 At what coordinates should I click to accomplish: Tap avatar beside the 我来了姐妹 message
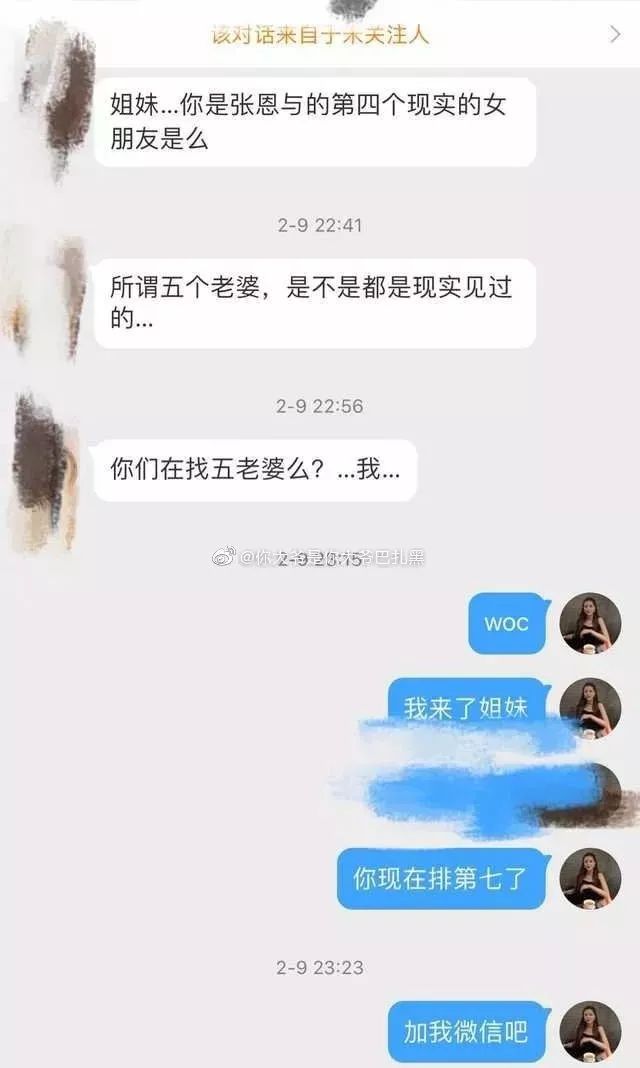[590, 707]
